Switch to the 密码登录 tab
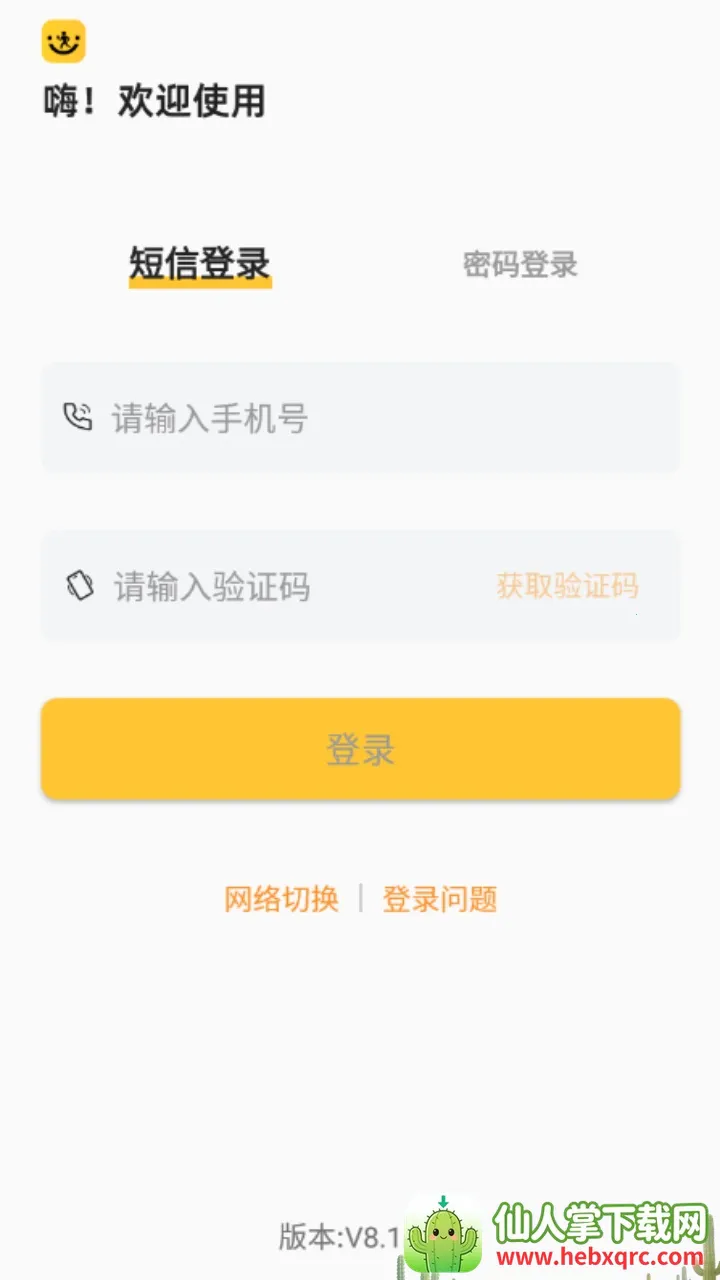Screen dimensions: 720x1280 coord(520,265)
